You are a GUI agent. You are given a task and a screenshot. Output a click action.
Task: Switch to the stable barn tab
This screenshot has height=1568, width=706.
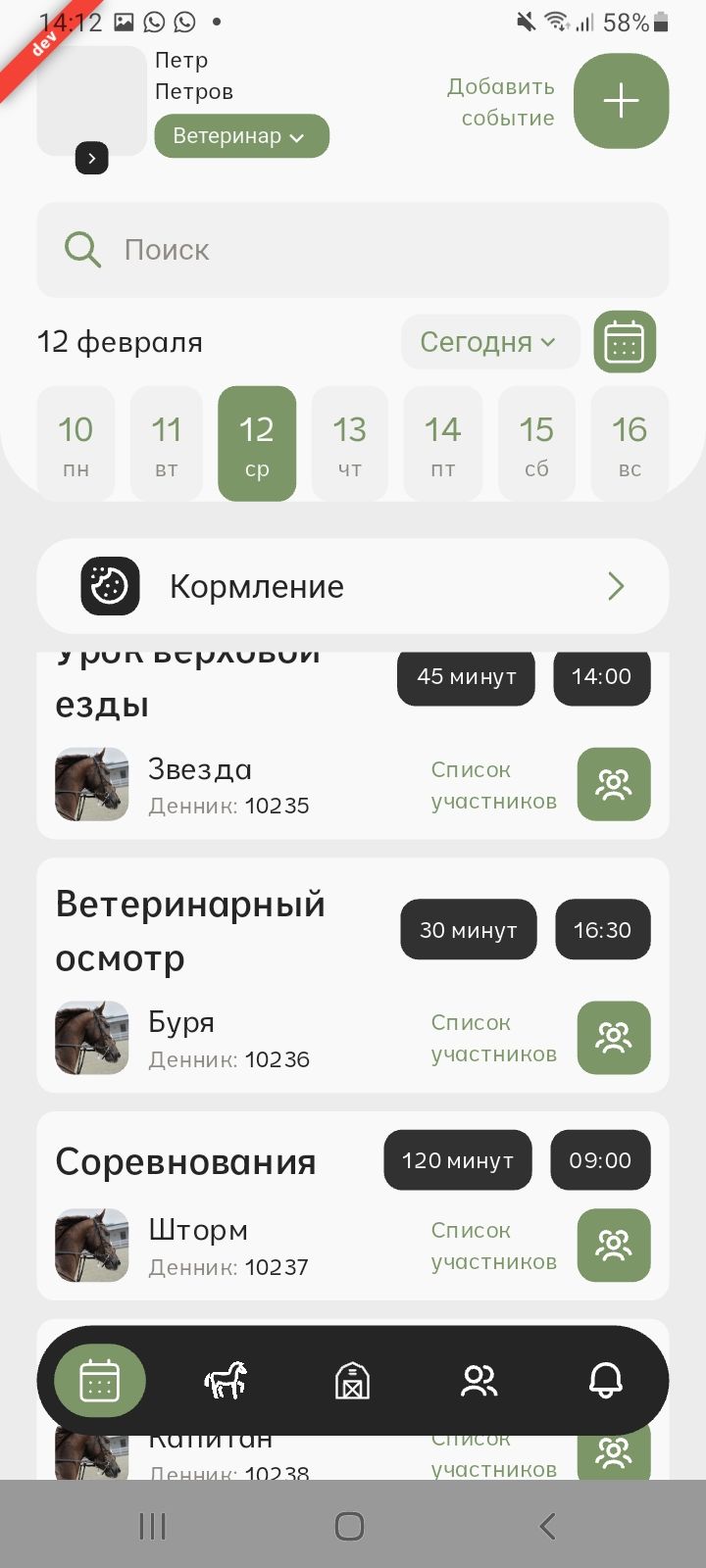(352, 1381)
